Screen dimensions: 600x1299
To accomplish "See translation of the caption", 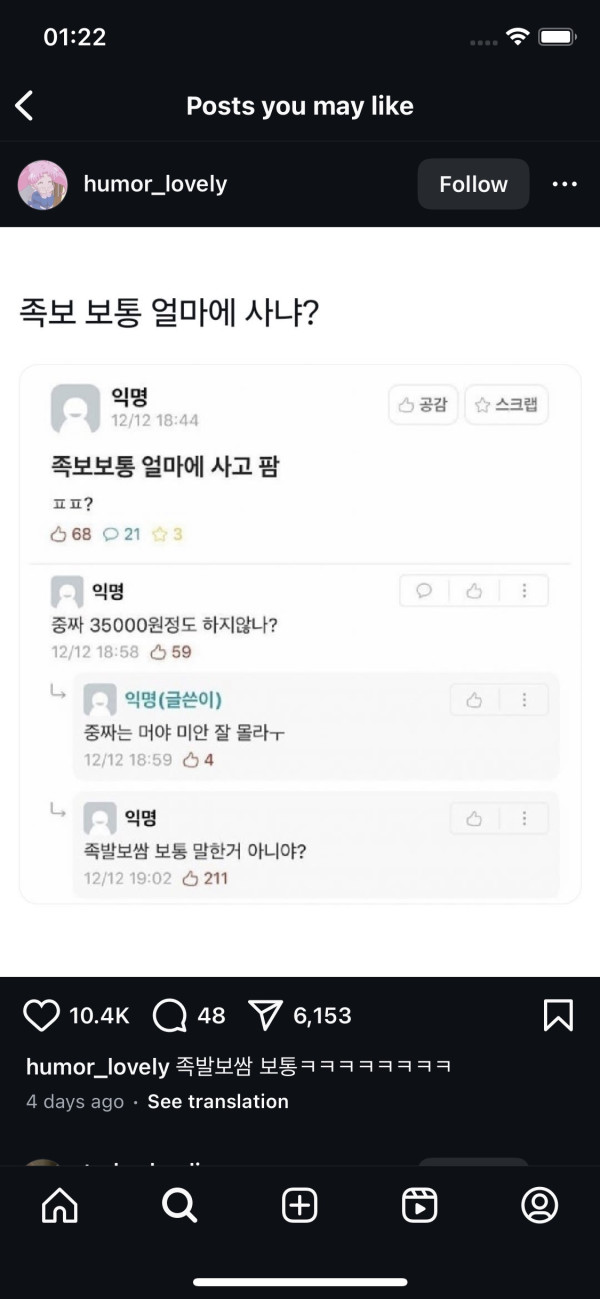I will (218, 1101).
